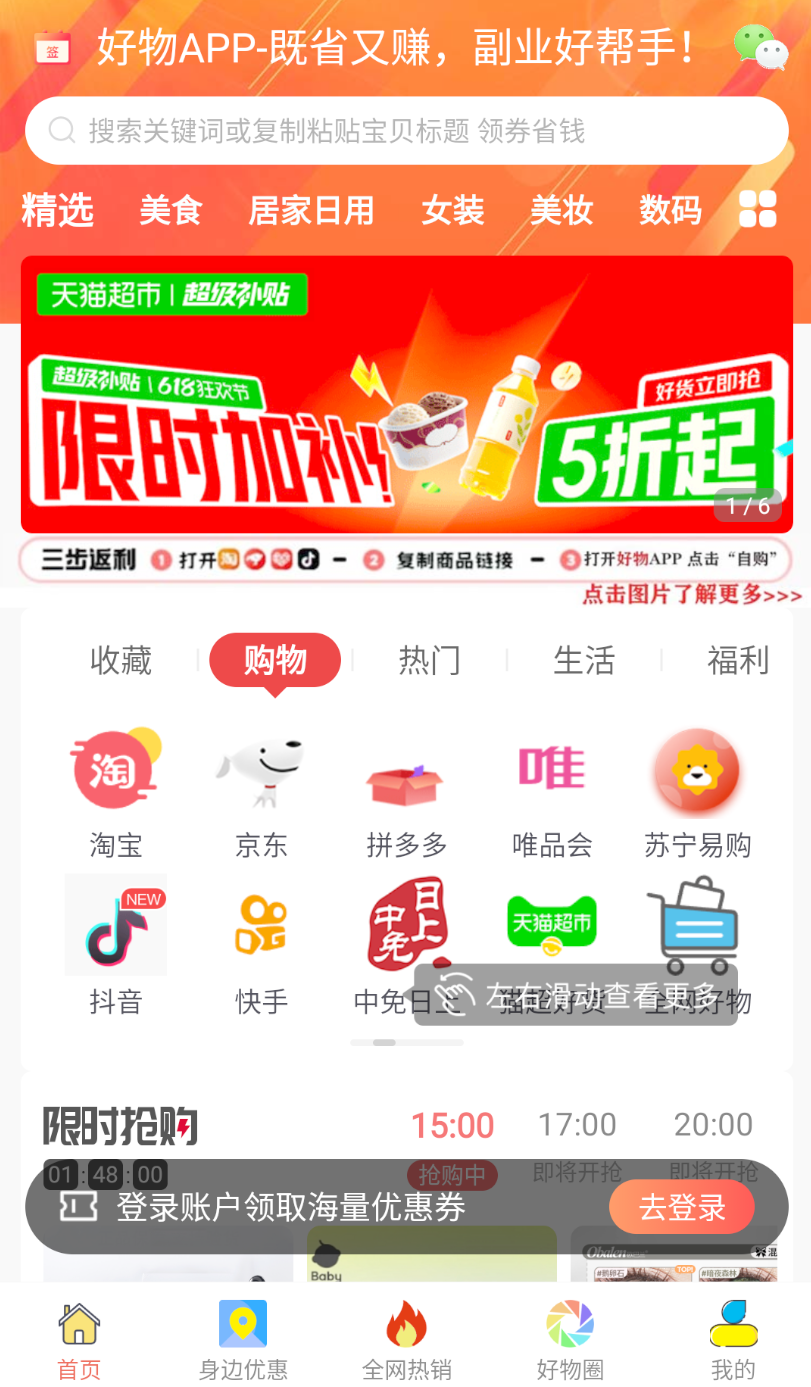Open the 好物圈 tab
The height and width of the screenshot is (1387, 811).
click(x=570, y=1340)
